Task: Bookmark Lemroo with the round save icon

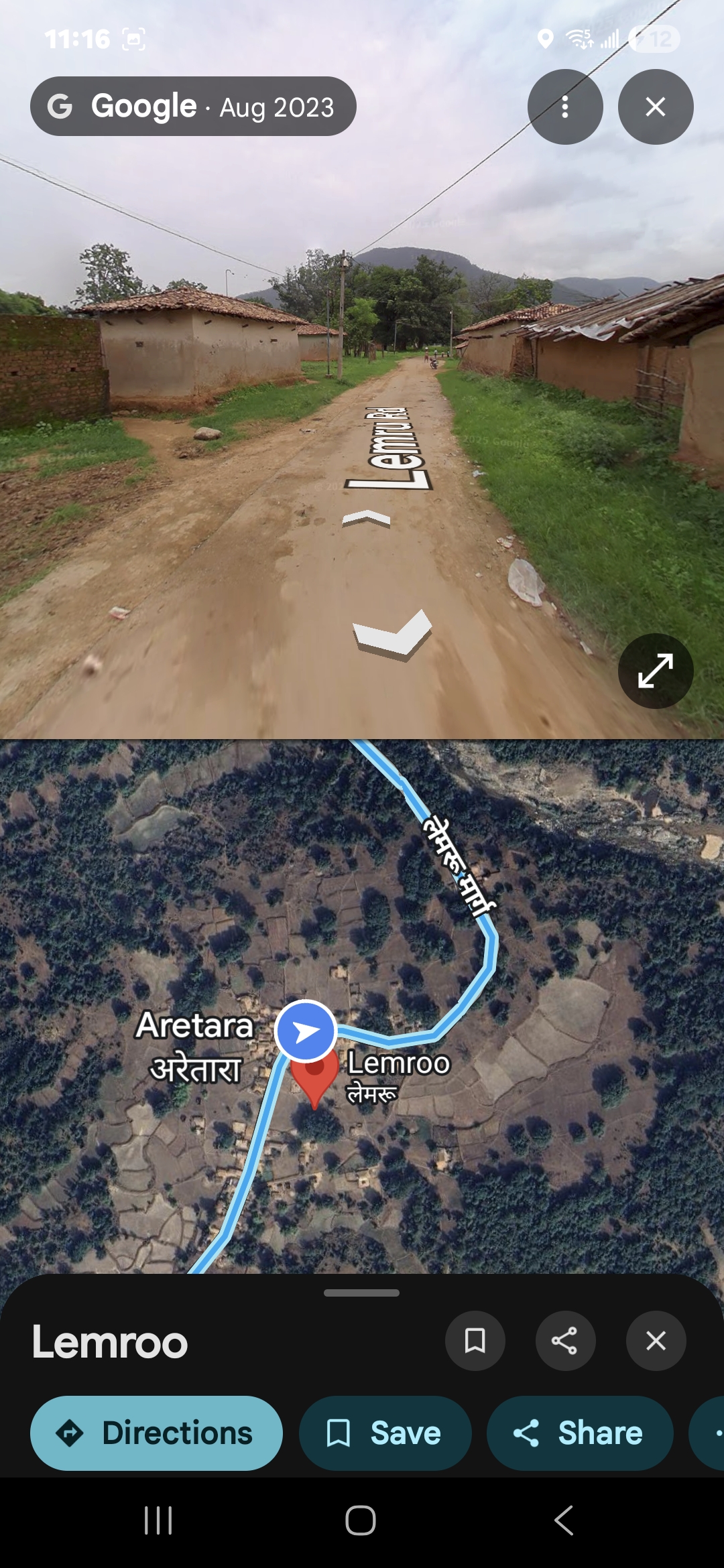Action: click(x=475, y=1341)
